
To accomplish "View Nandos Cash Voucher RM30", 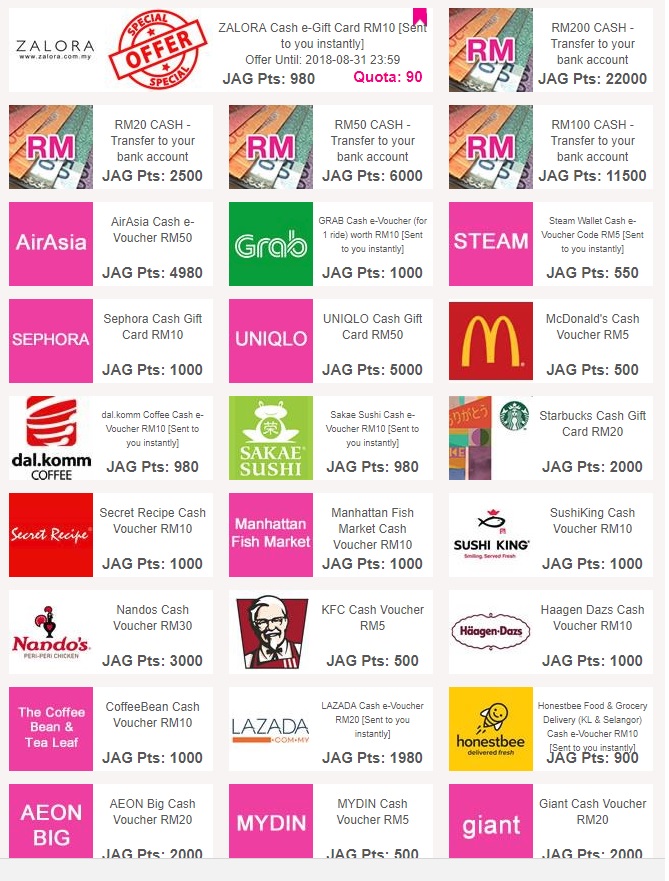I will (x=152, y=618).
